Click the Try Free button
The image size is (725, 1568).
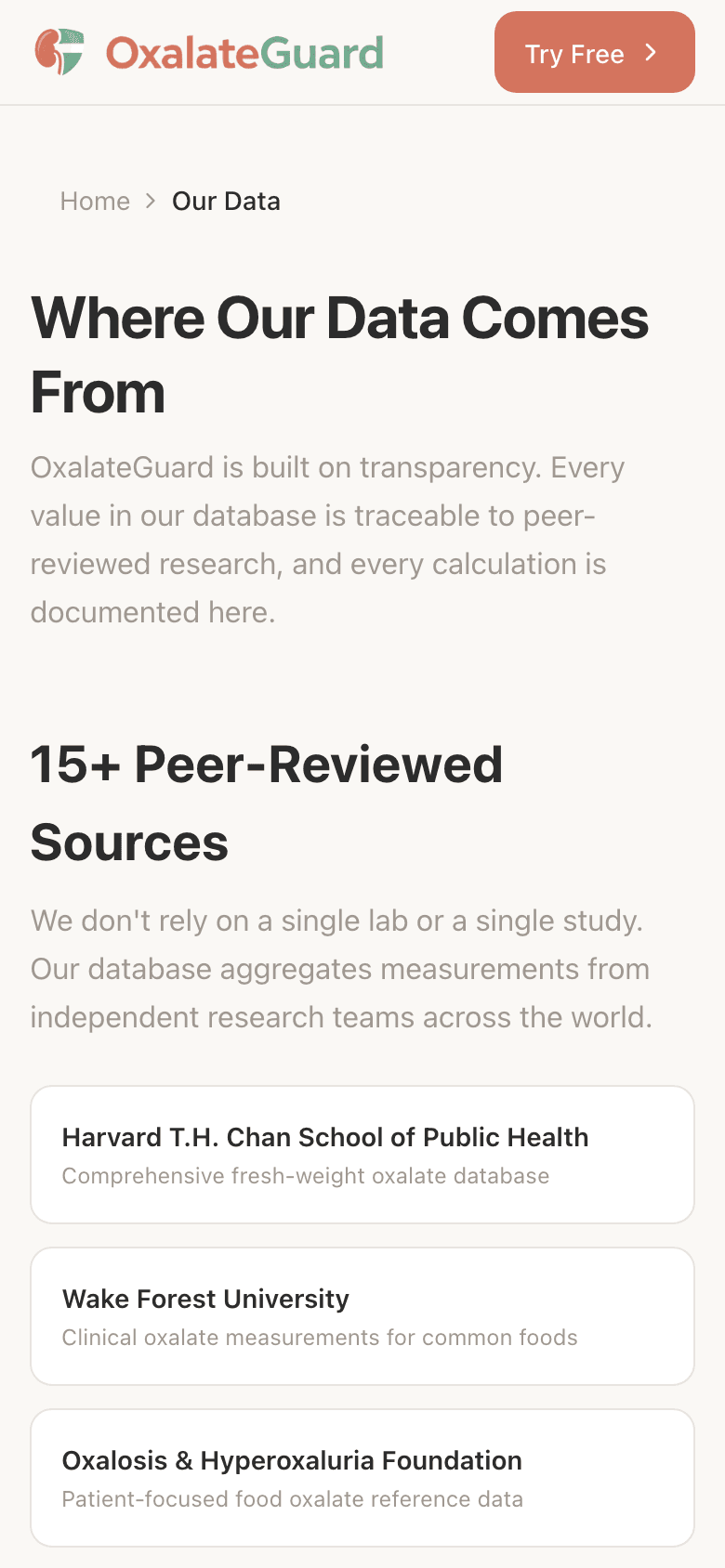click(x=594, y=53)
